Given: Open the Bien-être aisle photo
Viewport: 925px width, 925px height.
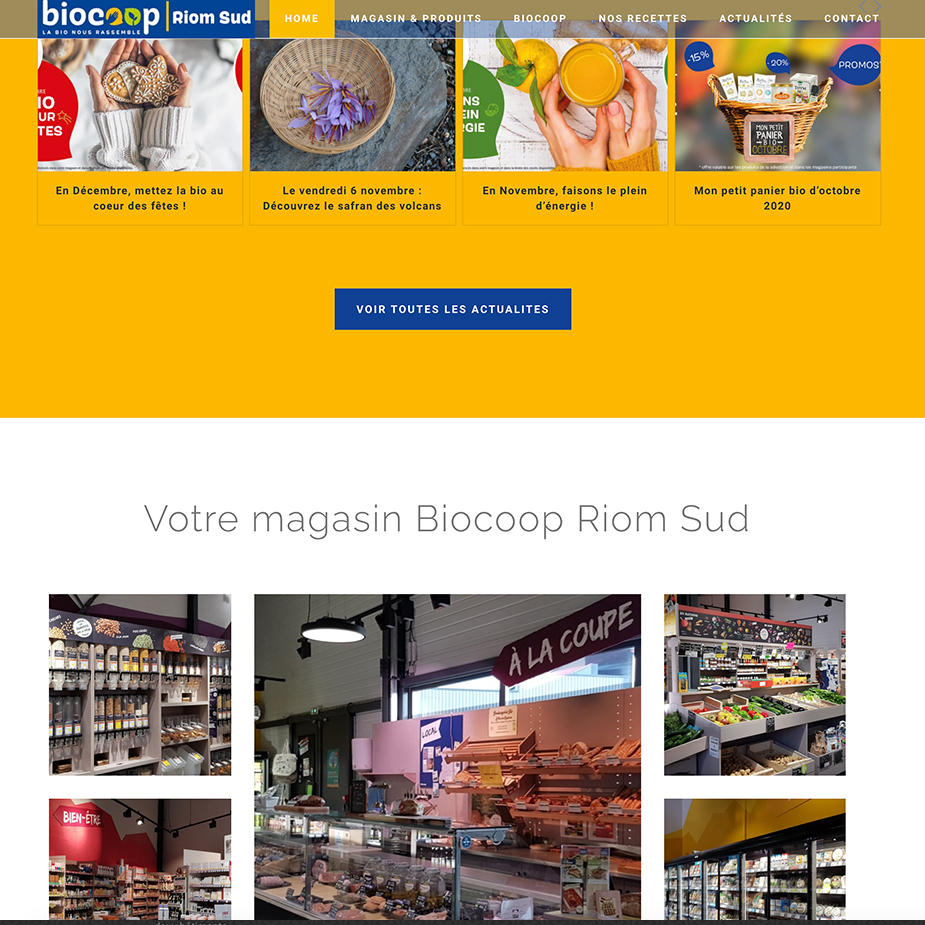Looking at the screenshot, I should (140, 858).
